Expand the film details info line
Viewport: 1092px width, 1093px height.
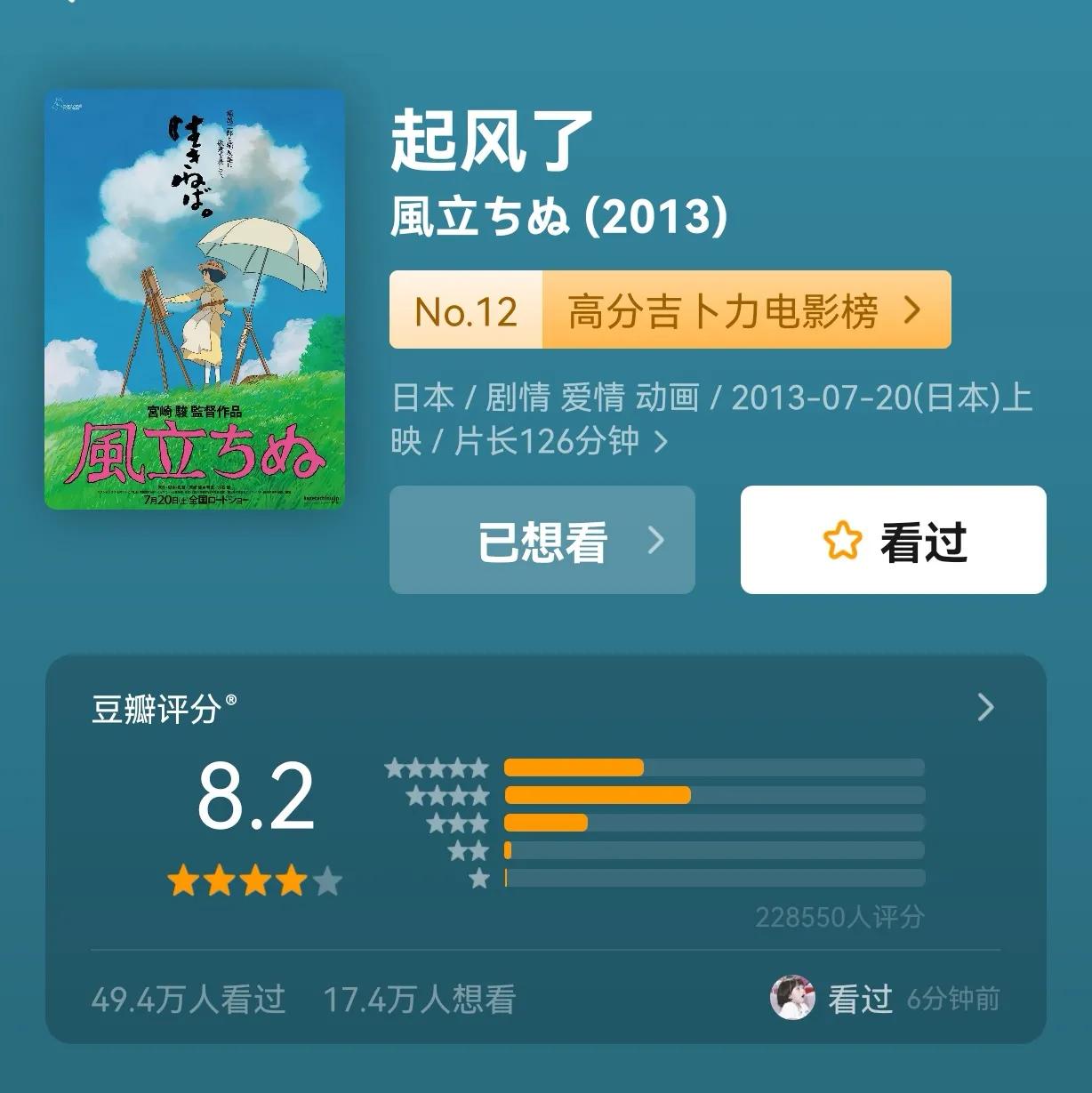(x=661, y=441)
